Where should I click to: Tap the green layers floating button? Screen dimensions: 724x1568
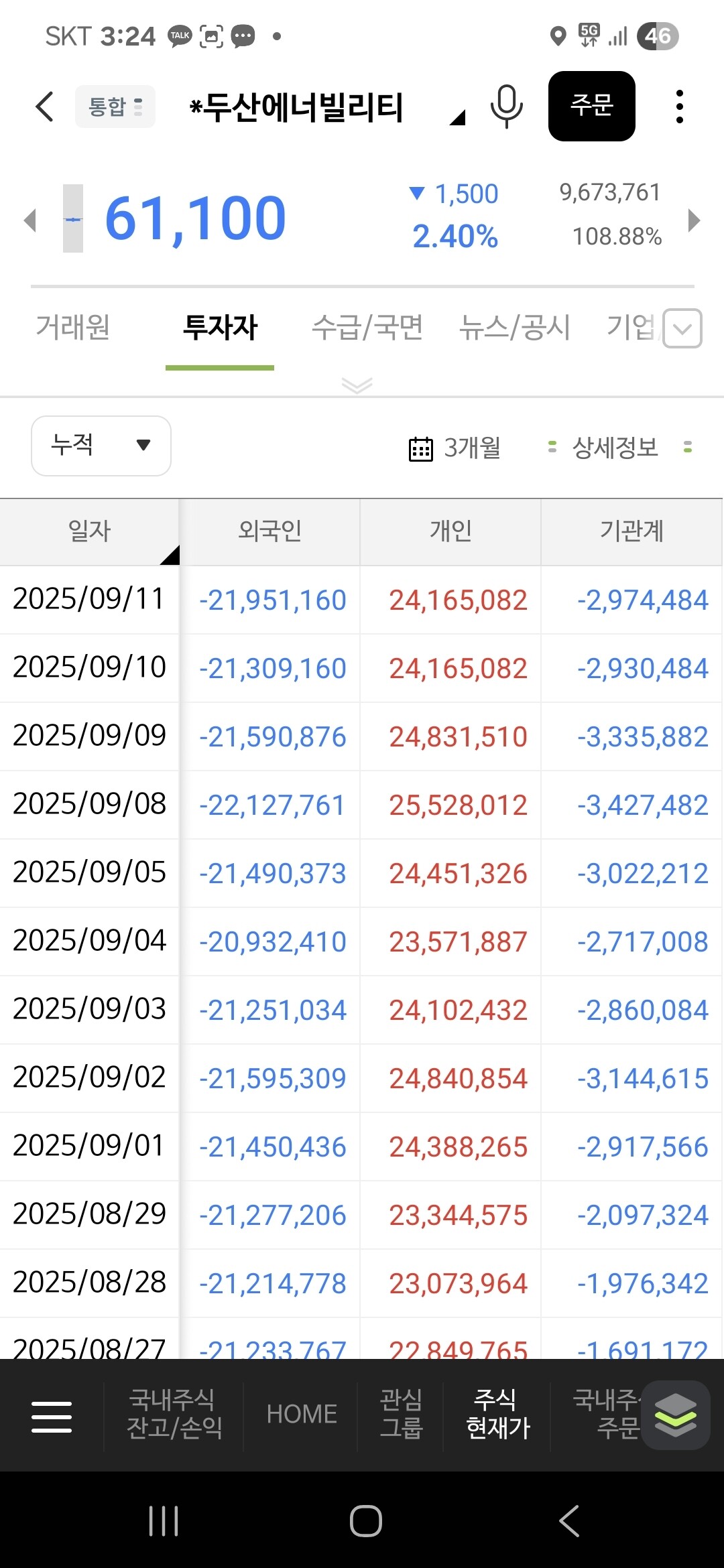click(675, 1415)
